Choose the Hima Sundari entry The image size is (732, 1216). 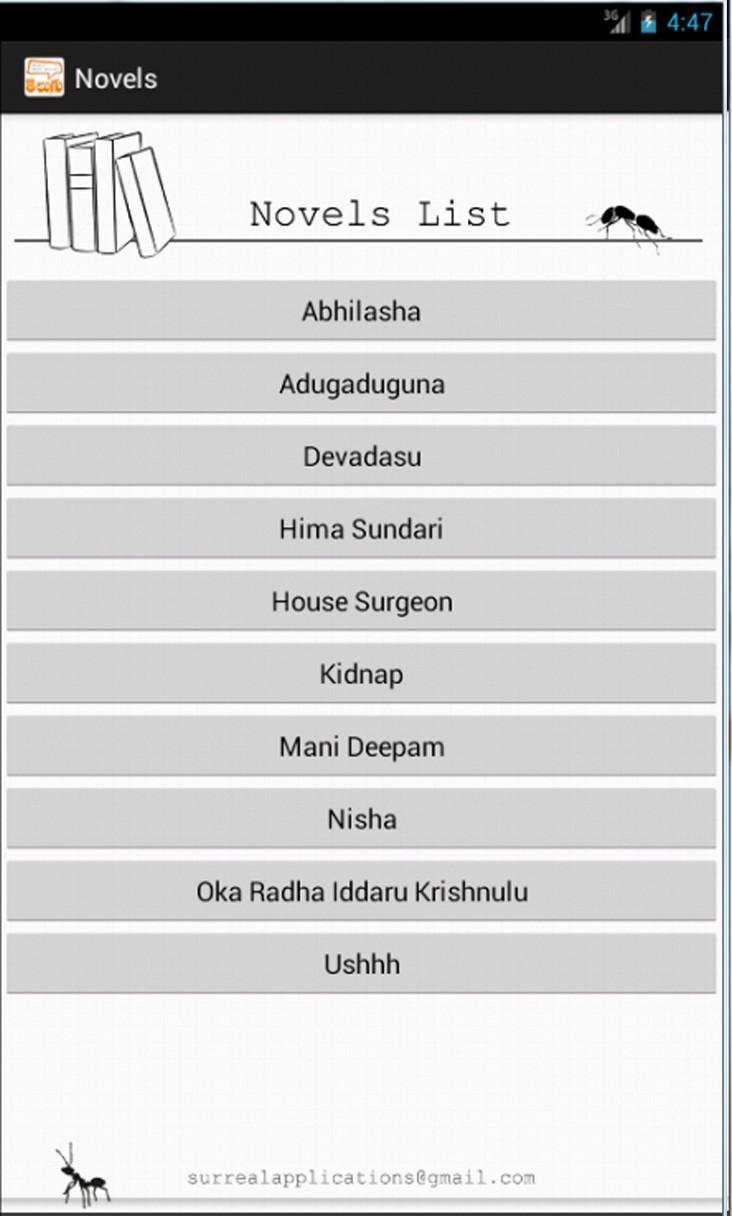click(362, 529)
